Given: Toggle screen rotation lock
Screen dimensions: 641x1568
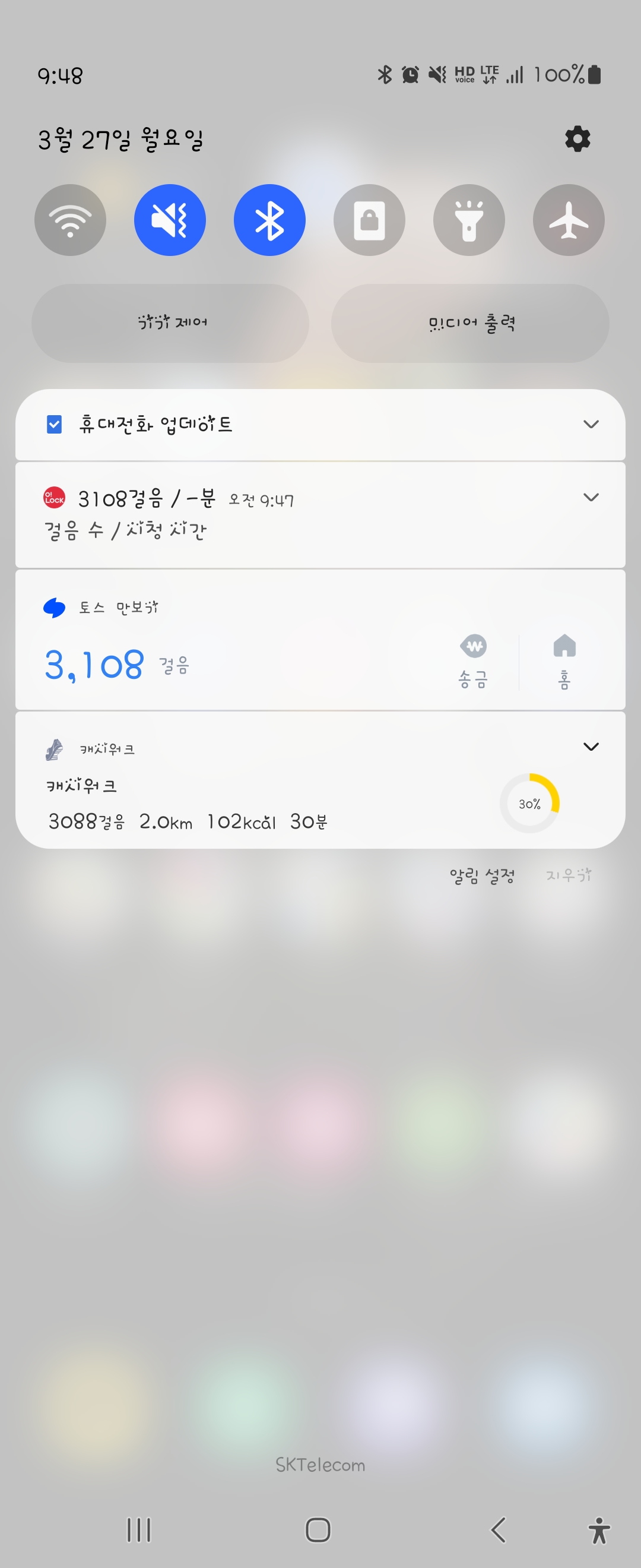Looking at the screenshot, I should 369,220.
